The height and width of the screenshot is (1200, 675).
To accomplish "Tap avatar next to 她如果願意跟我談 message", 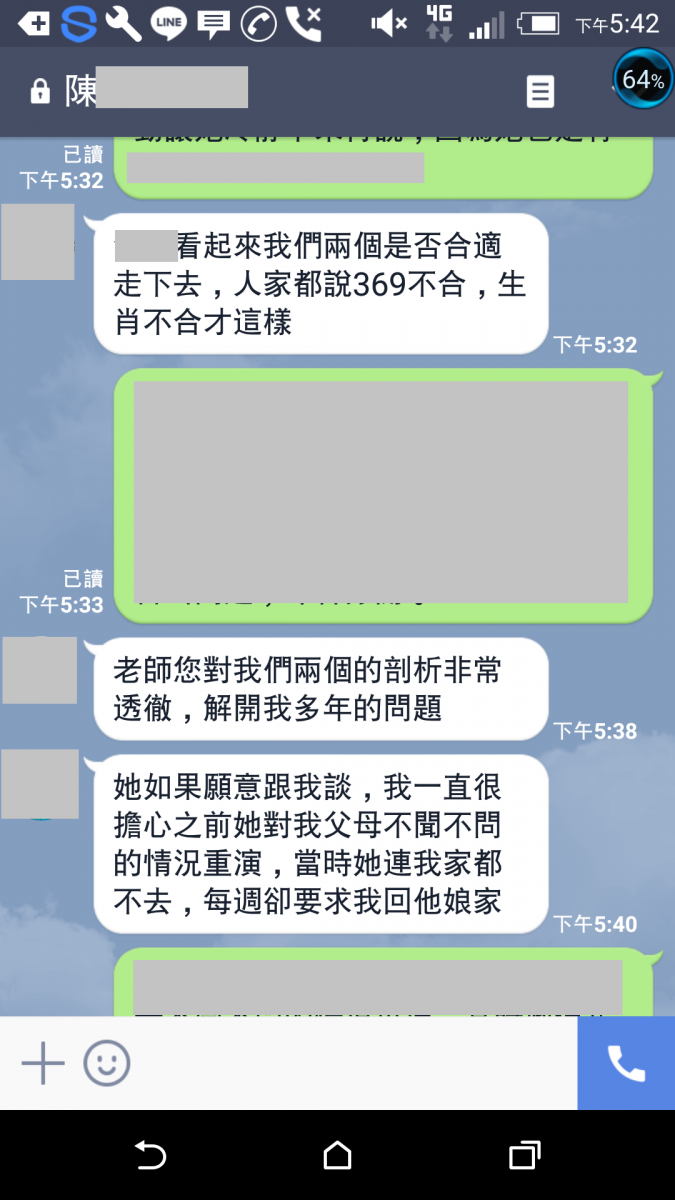I will (40, 784).
